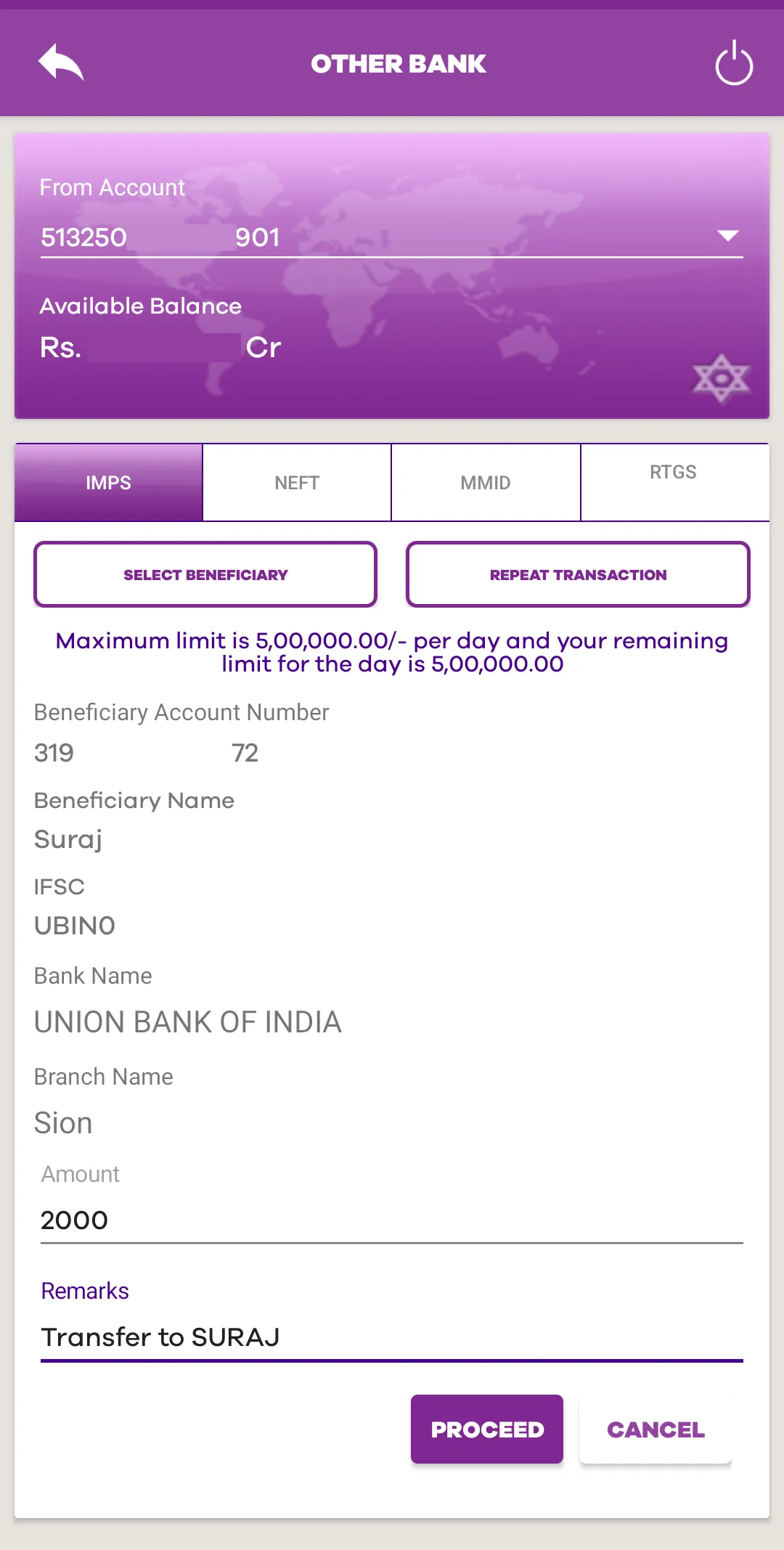Tap the Available Balance amount
The image size is (784, 1550).
click(160, 347)
